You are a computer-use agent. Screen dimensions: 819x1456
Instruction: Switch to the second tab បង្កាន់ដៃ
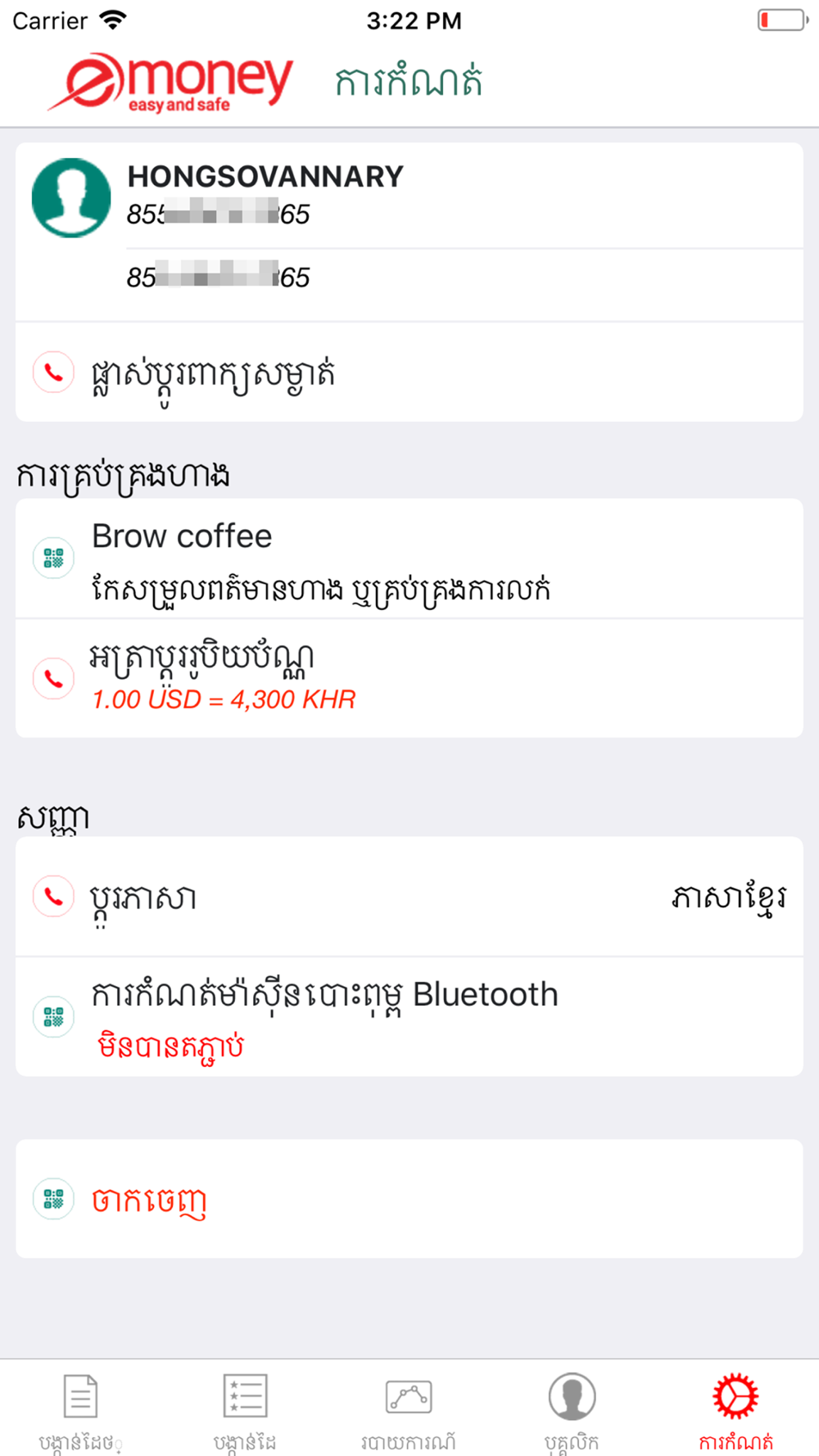pyautogui.click(x=245, y=1412)
